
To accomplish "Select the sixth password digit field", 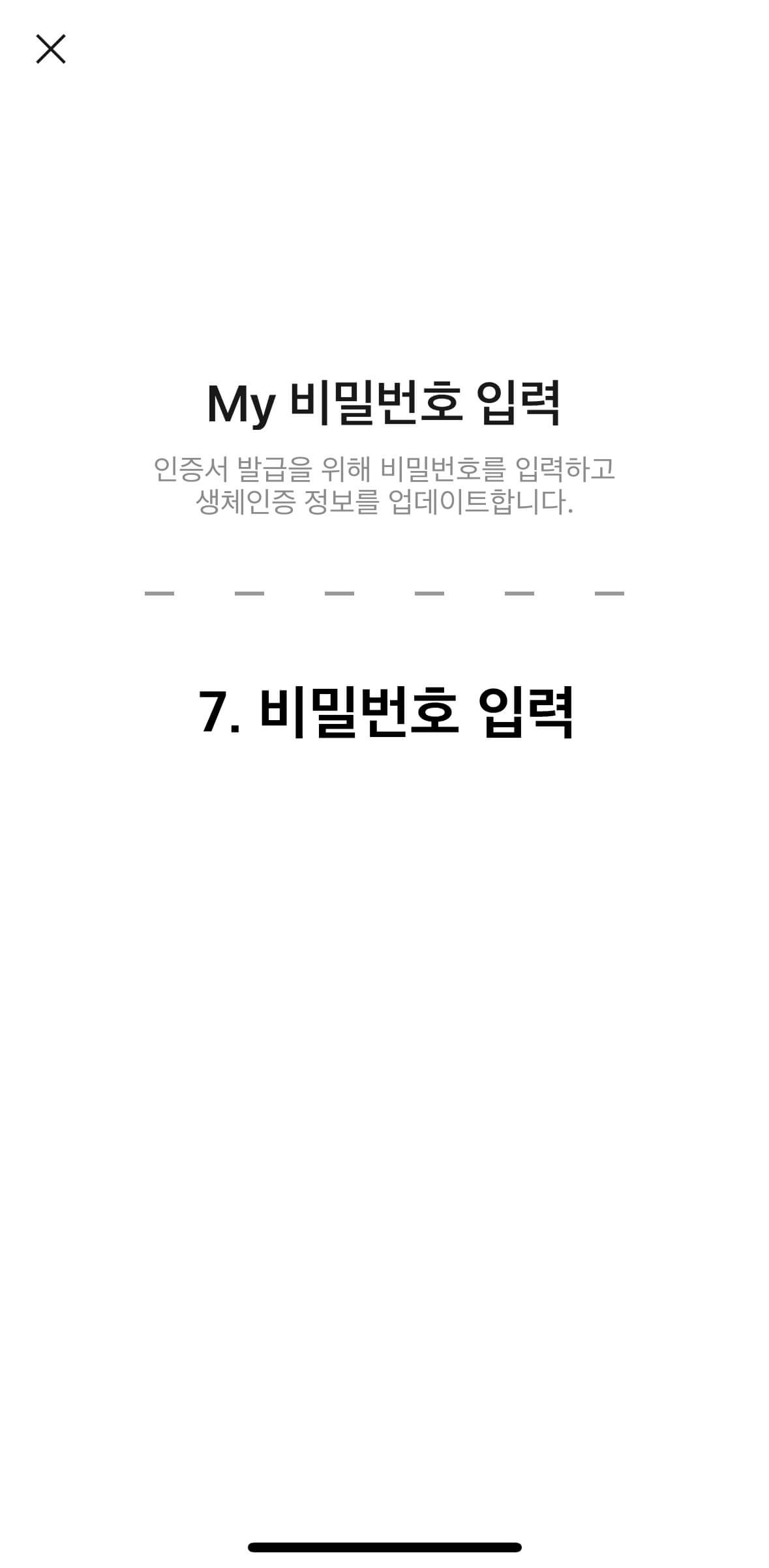I will [608, 594].
